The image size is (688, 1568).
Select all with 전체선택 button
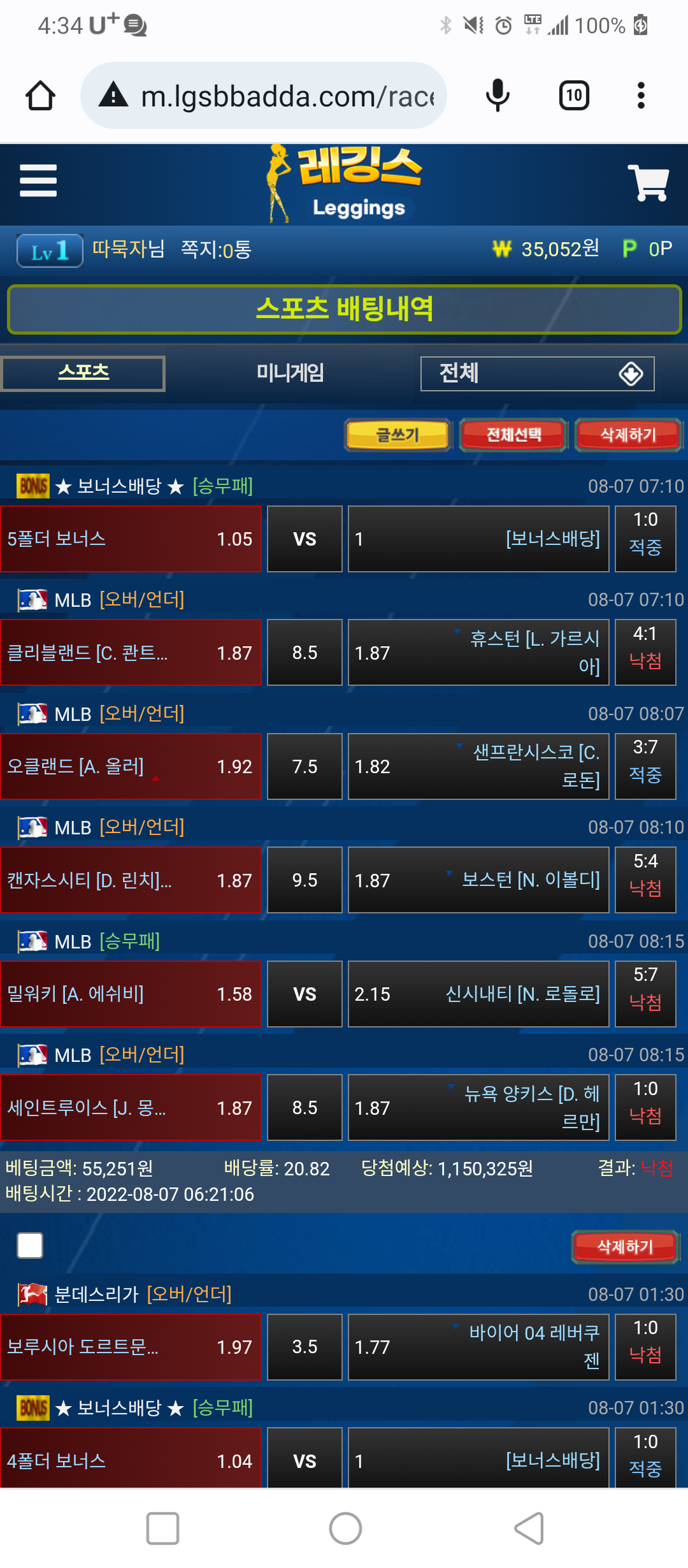[513, 435]
